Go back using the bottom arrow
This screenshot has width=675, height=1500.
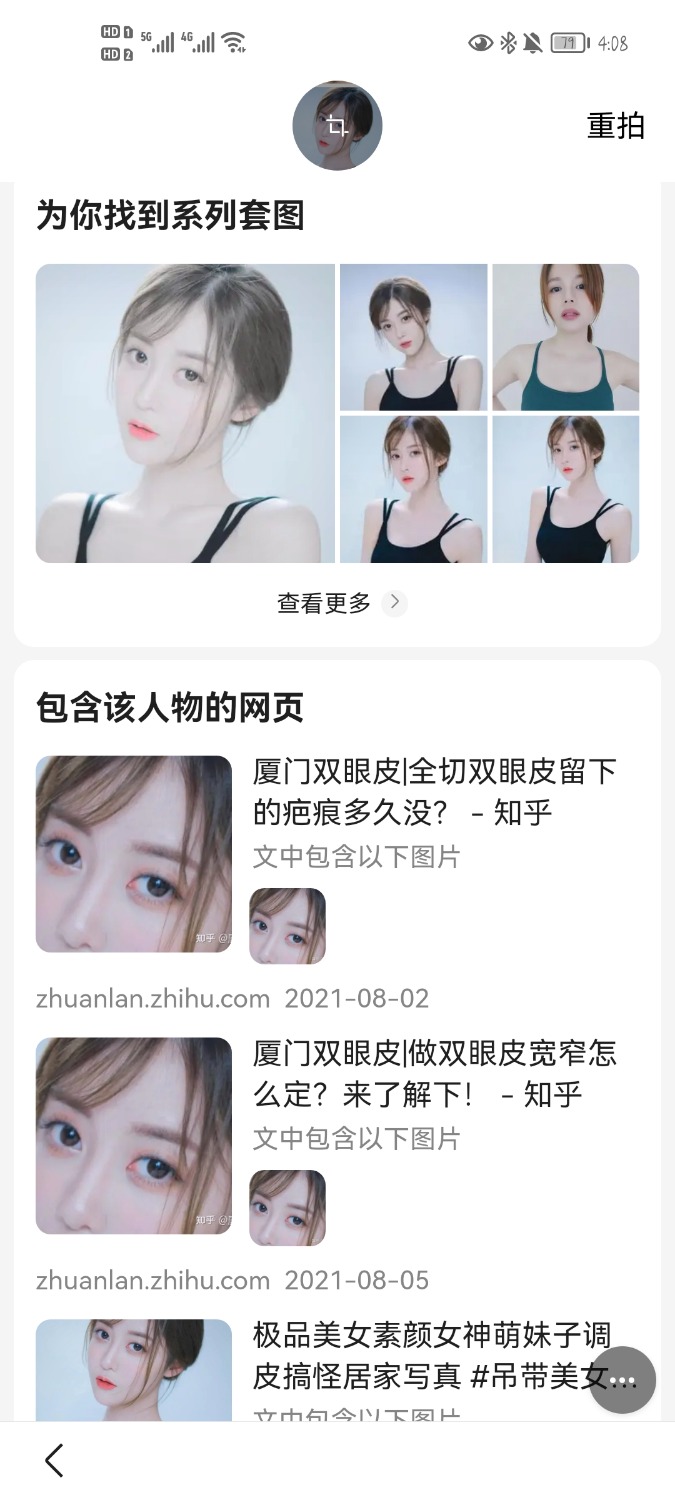coord(55,1460)
